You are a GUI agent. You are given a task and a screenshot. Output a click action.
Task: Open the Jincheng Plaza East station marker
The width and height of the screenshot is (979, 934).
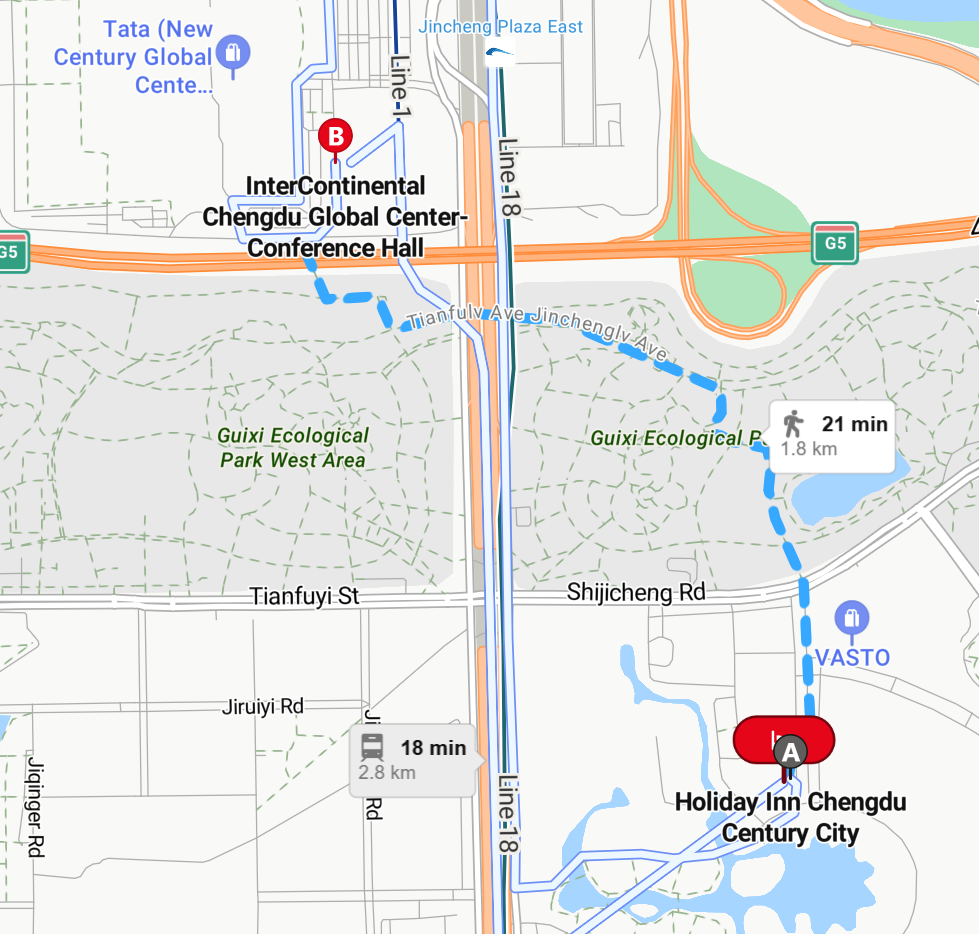click(499, 52)
